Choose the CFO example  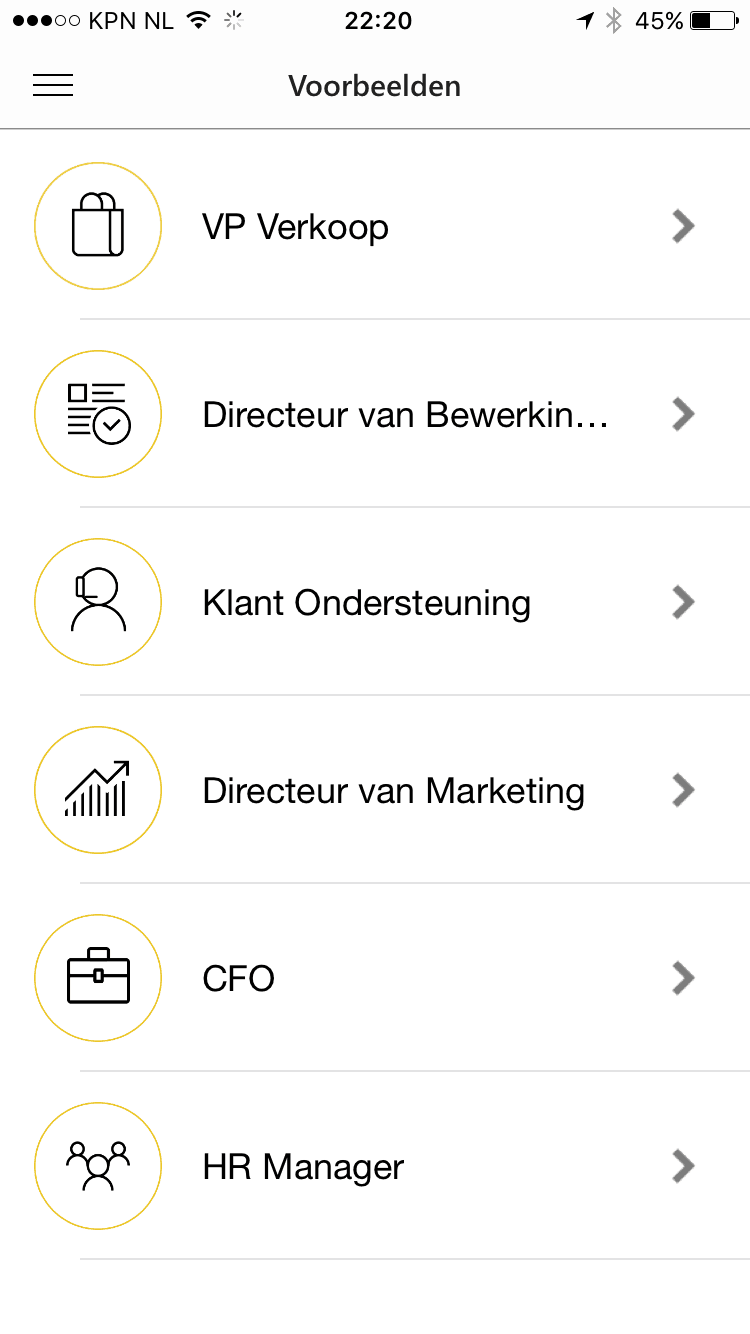click(375, 978)
